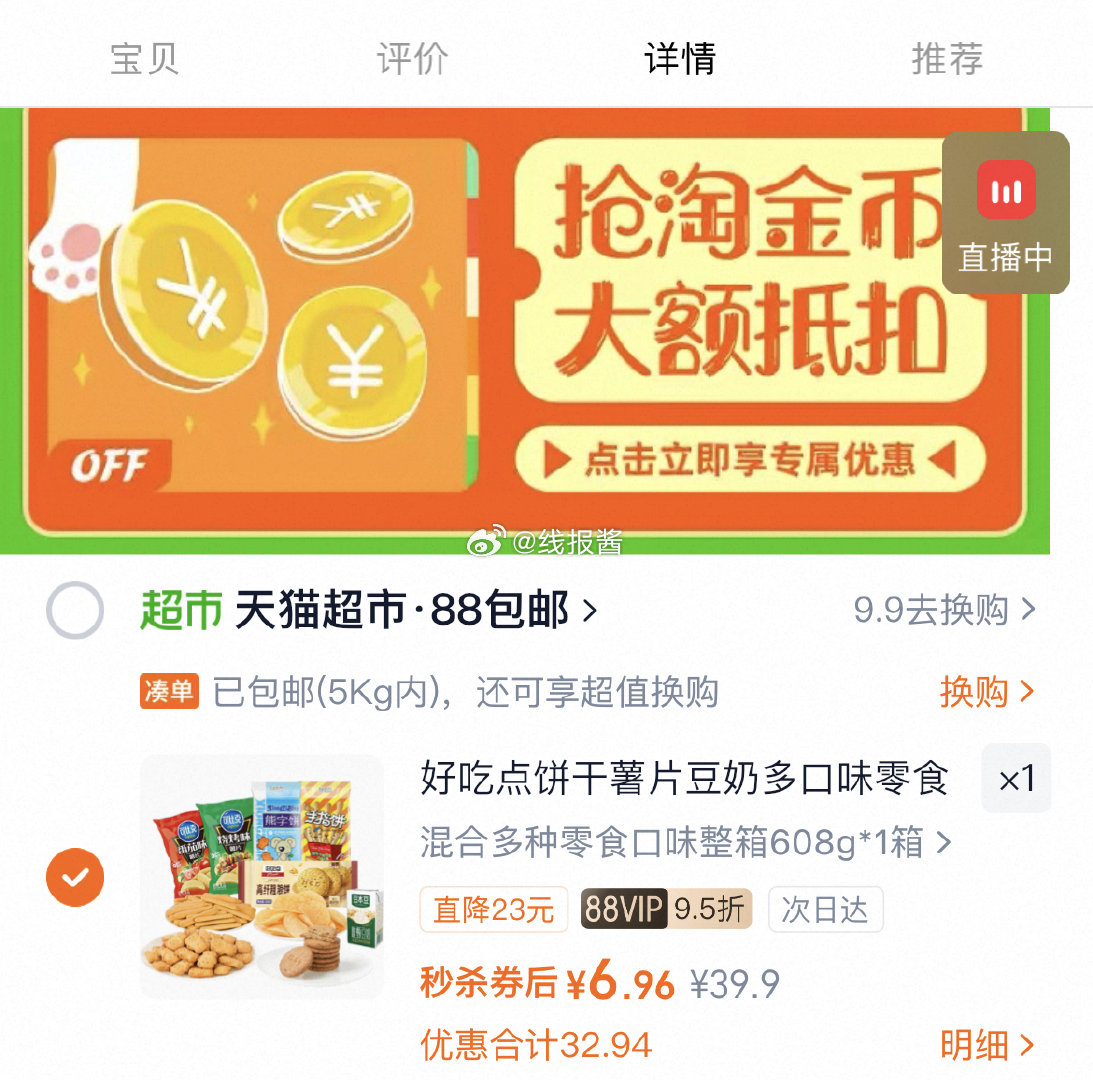Image resolution: width=1093 pixels, height=1080 pixels.
Task: Uncheck the 好吃点 snack item
Action: (x=75, y=877)
